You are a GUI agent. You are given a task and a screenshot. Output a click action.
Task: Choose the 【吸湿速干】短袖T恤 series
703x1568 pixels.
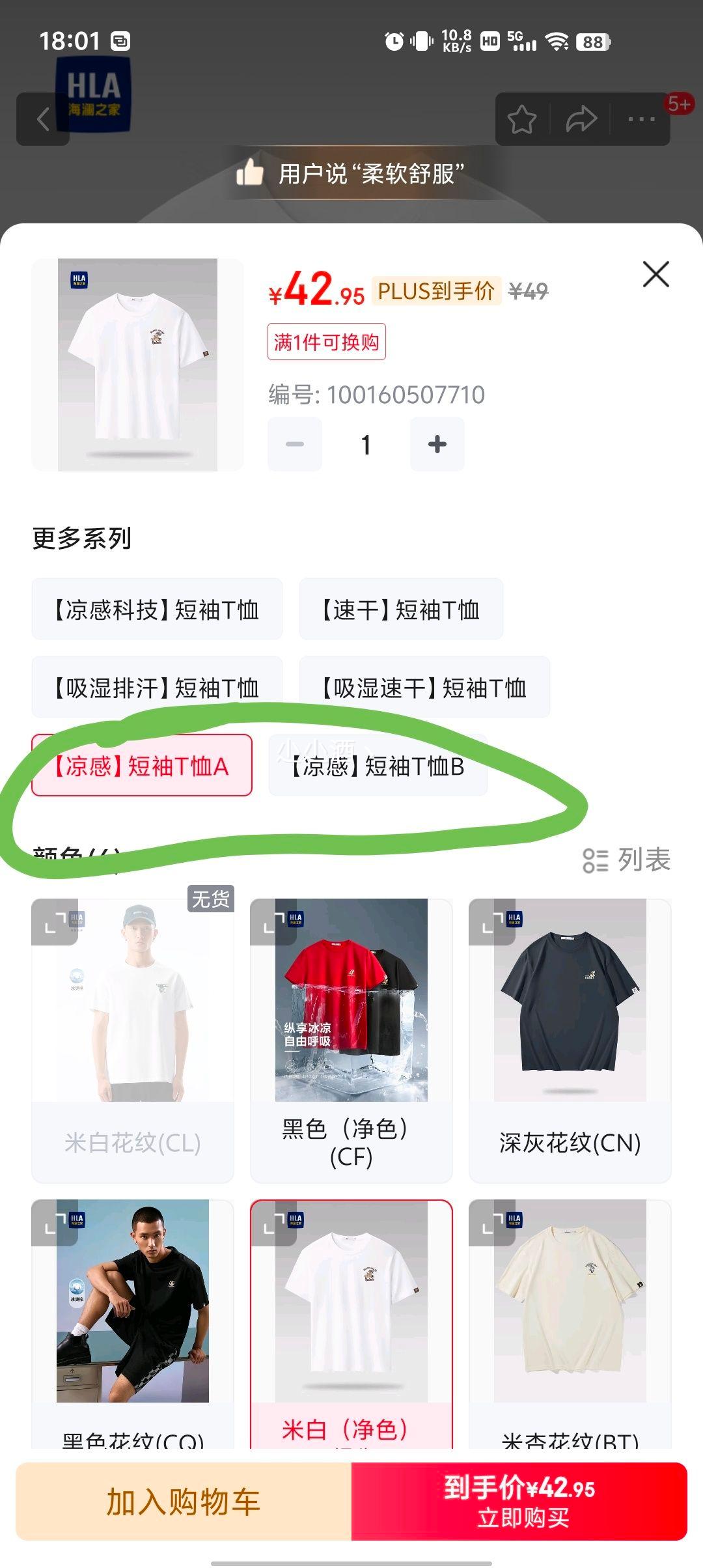[424, 687]
